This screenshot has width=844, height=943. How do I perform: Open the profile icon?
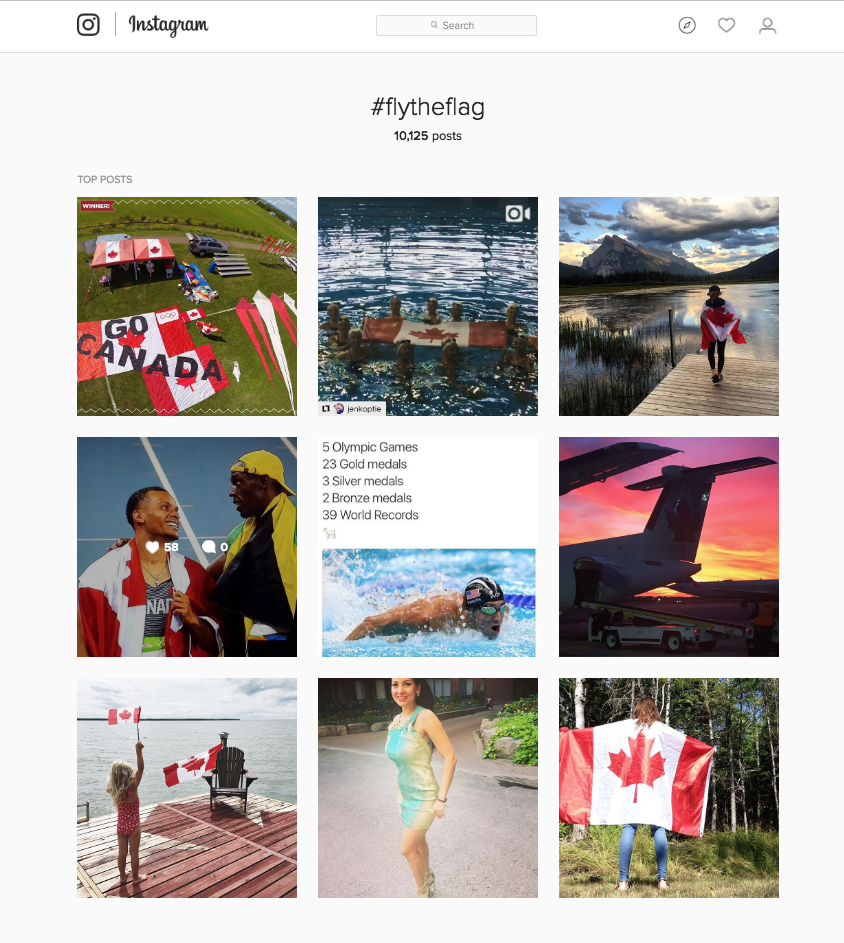(x=767, y=25)
